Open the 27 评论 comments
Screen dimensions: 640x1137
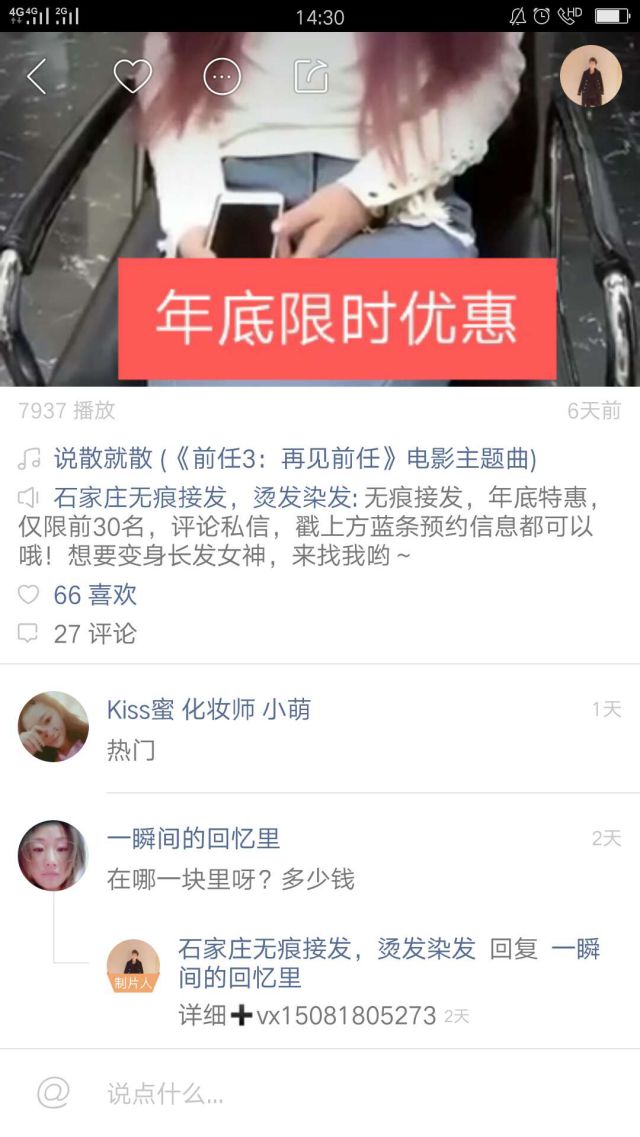(x=94, y=633)
